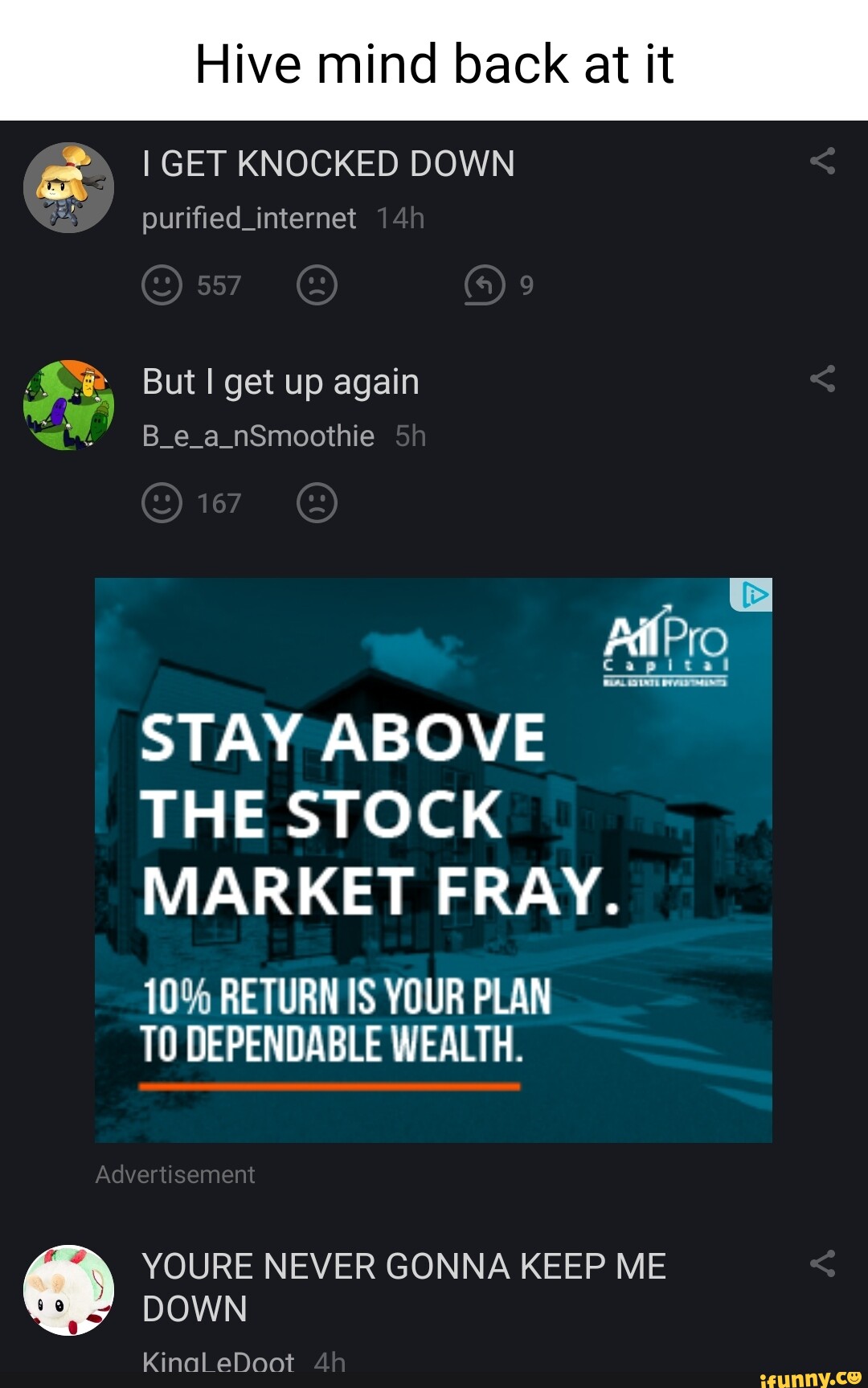Tap the AdChoices icon on the ad
This screenshot has height=1388, width=868.
tap(751, 595)
